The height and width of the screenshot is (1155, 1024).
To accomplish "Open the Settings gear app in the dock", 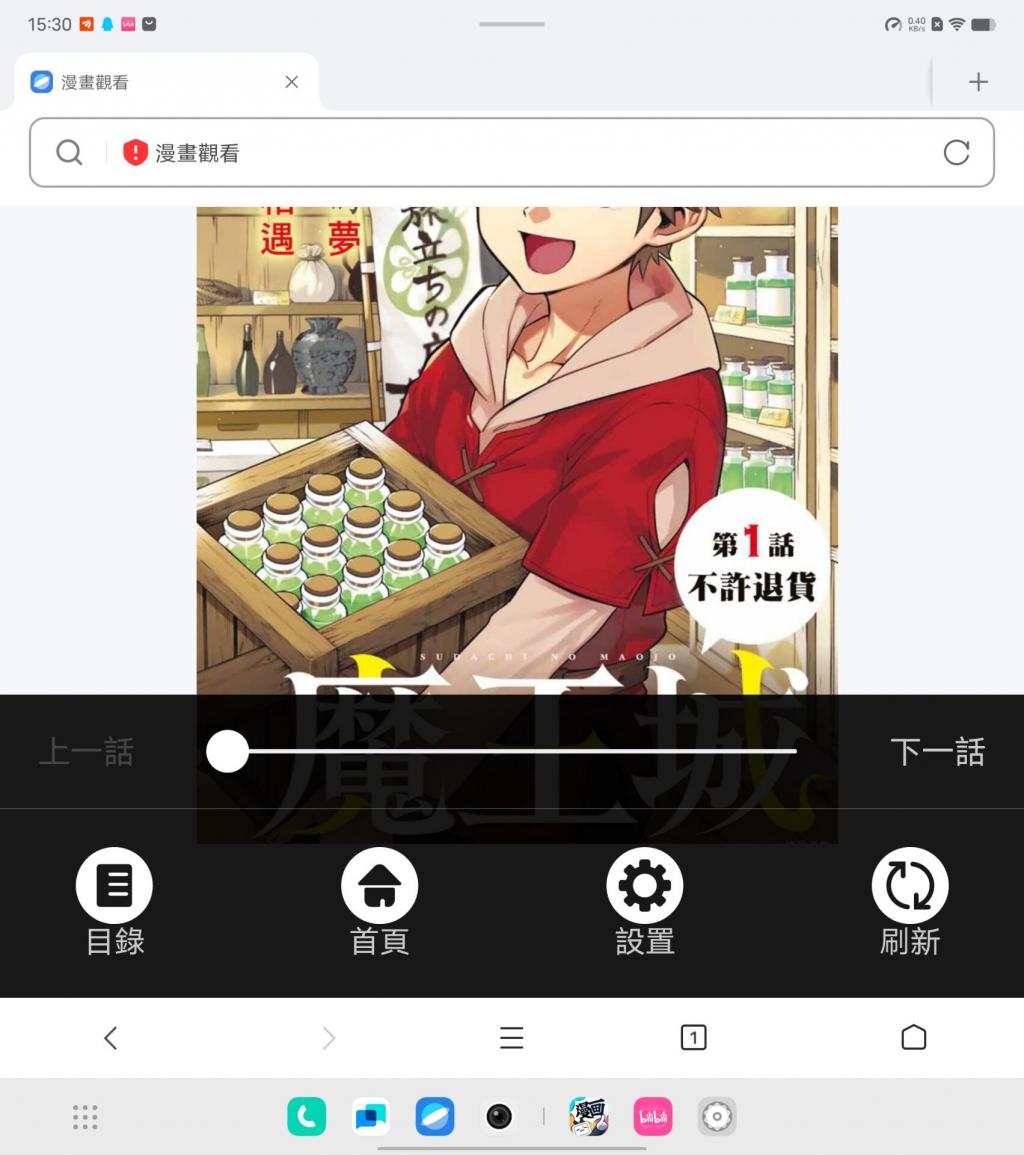I will coord(717,1117).
